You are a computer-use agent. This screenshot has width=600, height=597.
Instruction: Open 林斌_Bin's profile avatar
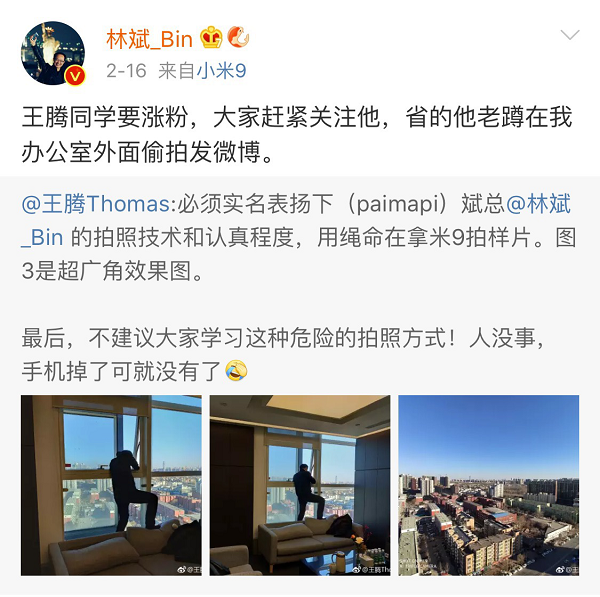point(52,53)
